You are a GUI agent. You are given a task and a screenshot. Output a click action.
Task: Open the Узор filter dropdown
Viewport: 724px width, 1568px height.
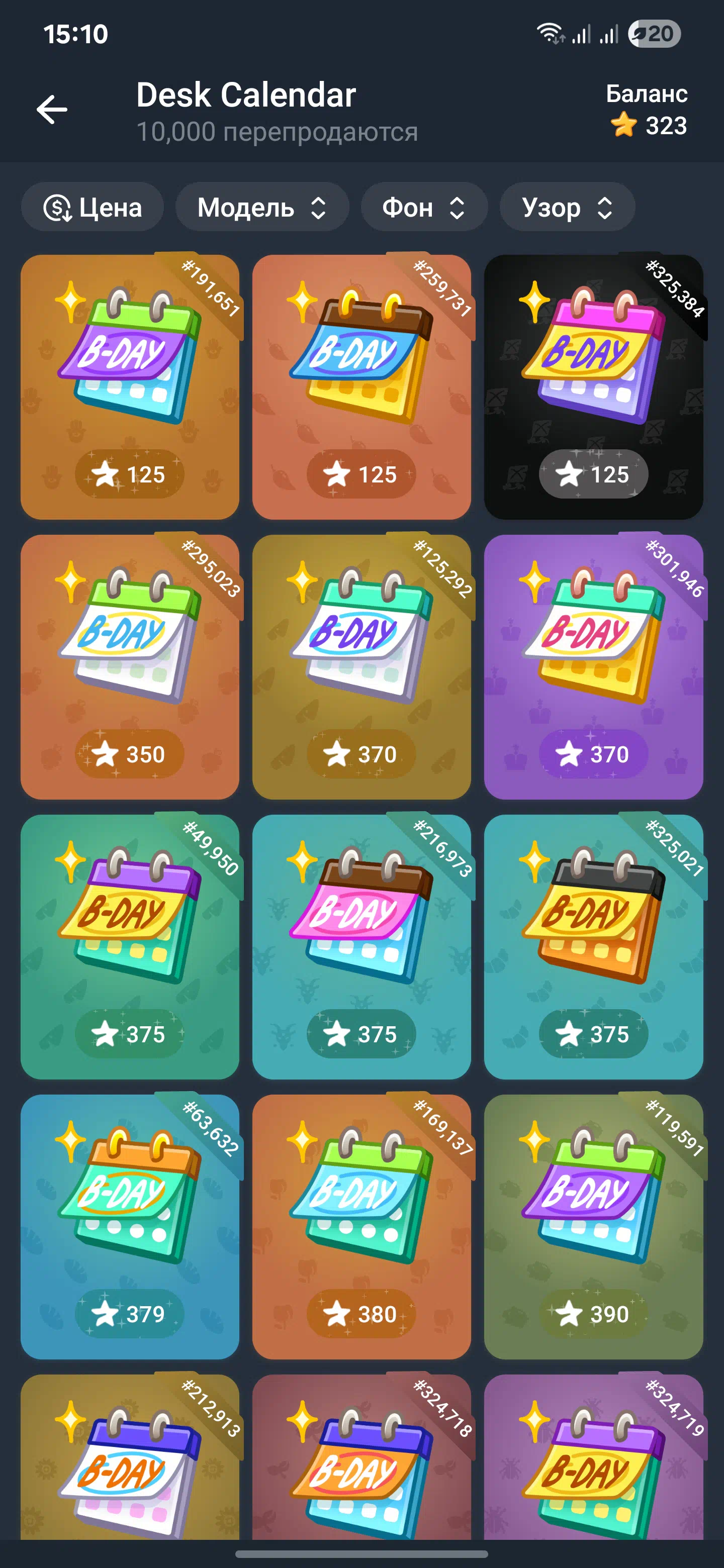click(568, 207)
